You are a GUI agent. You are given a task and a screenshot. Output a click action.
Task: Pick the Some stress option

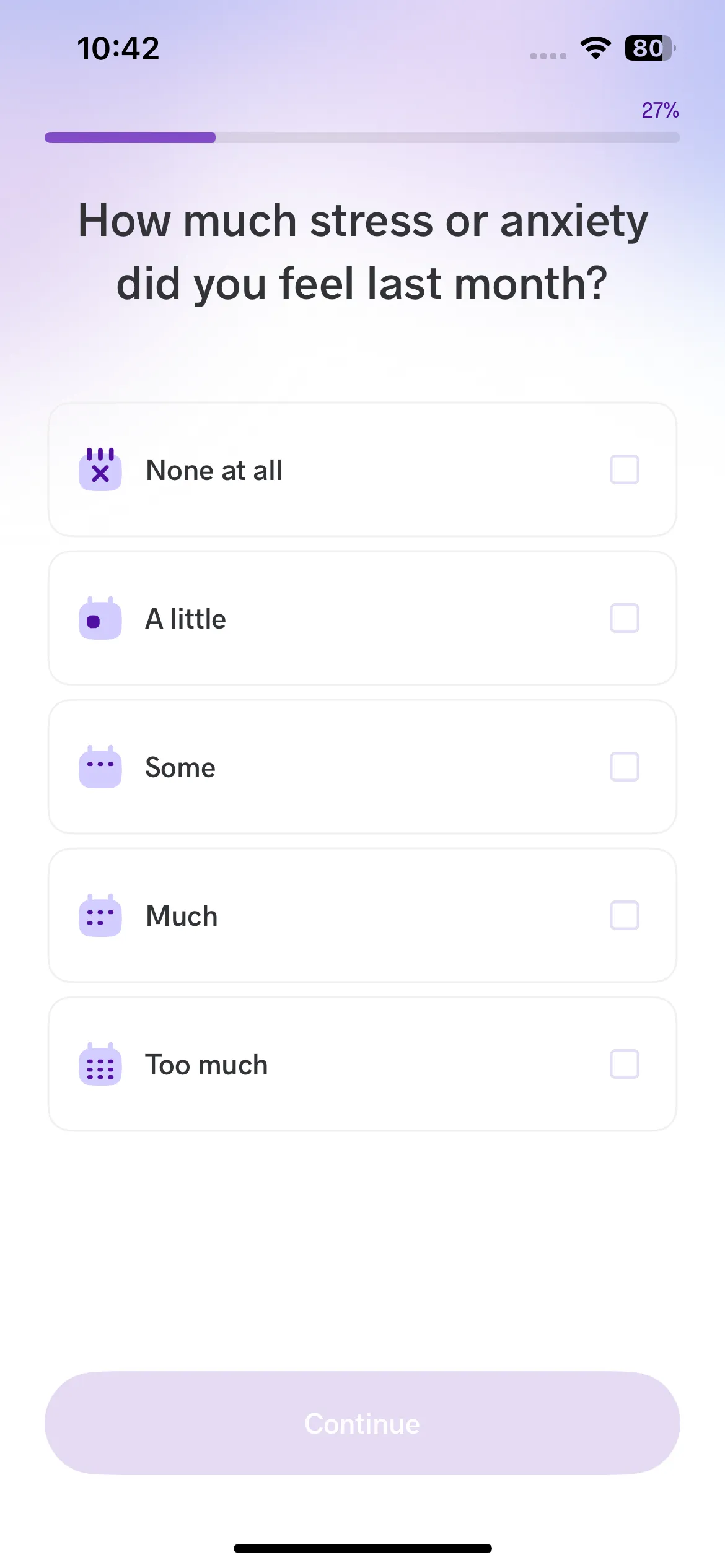click(362, 767)
